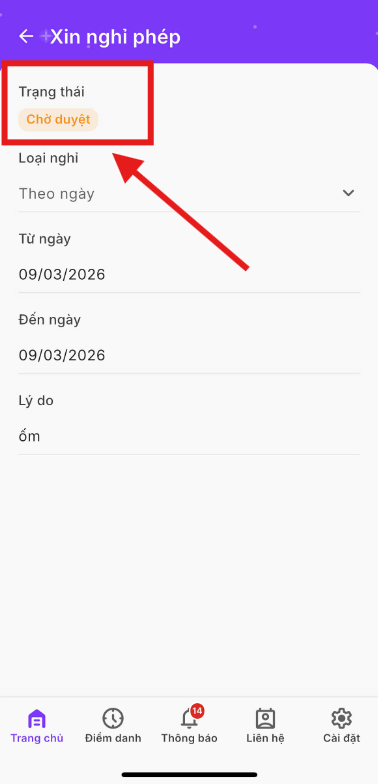This screenshot has height=784, width=378.
Task: Switch to the Trang chủ tab
Action: pyautogui.click(x=37, y=725)
